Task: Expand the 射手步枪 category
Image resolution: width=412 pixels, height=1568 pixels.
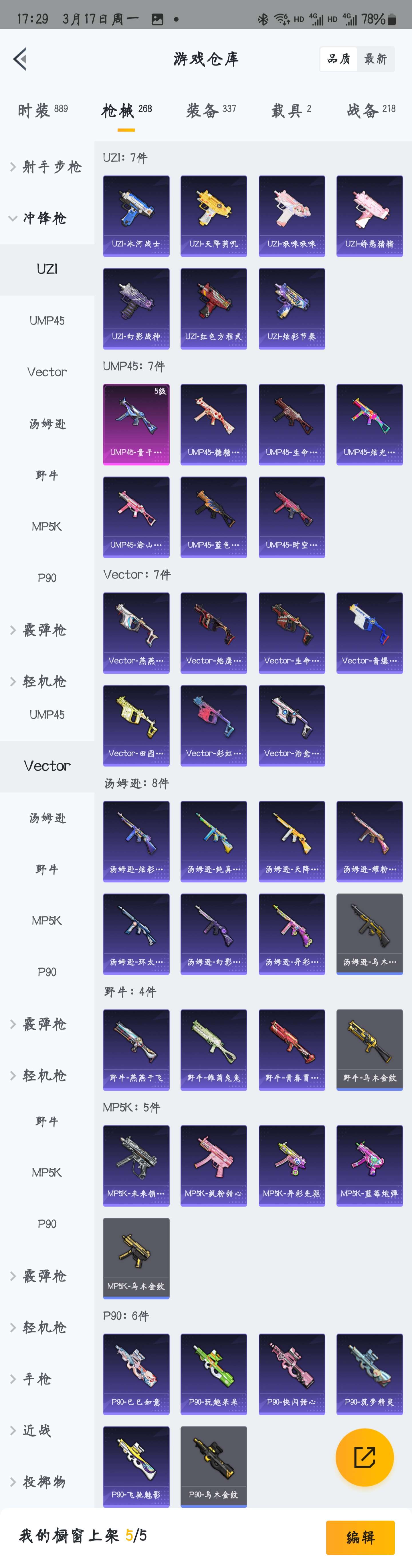Action: (x=46, y=167)
